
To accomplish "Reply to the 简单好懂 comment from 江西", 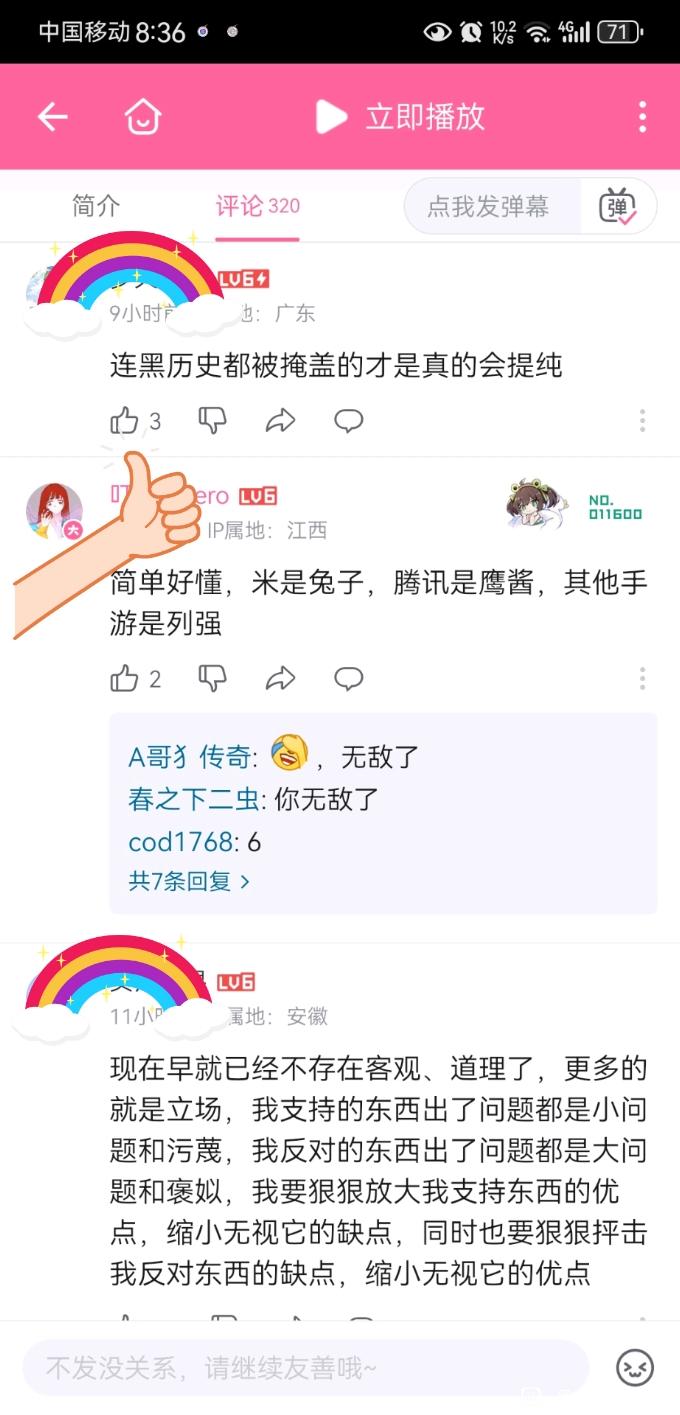I will pyautogui.click(x=348, y=679).
